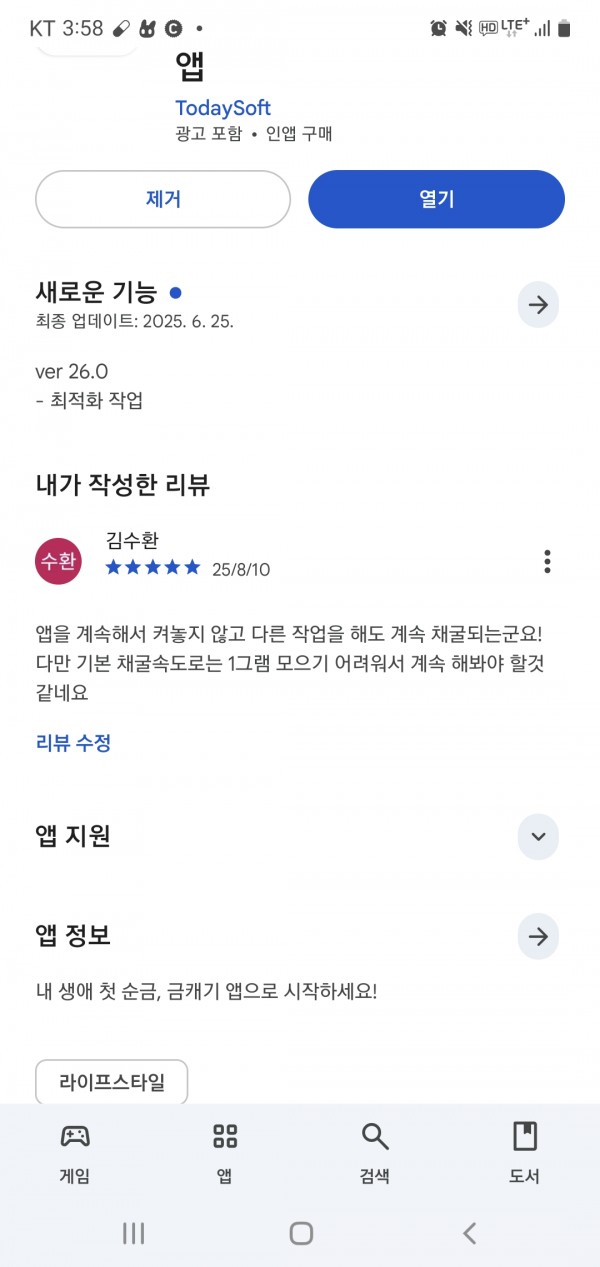The height and width of the screenshot is (1267, 600).
Task: Open the app with 열기 button
Action: coord(436,199)
